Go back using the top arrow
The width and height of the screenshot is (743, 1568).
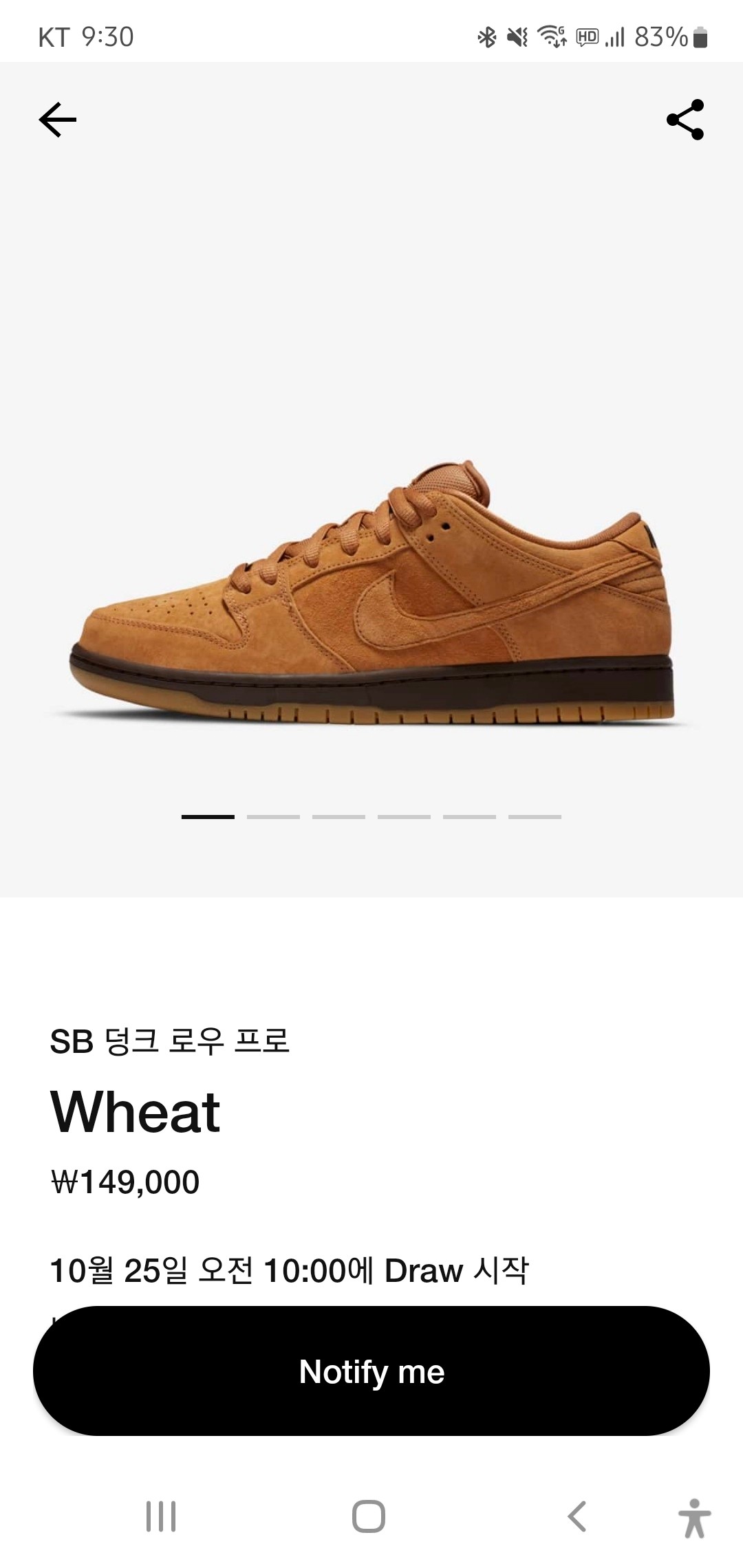click(58, 120)
